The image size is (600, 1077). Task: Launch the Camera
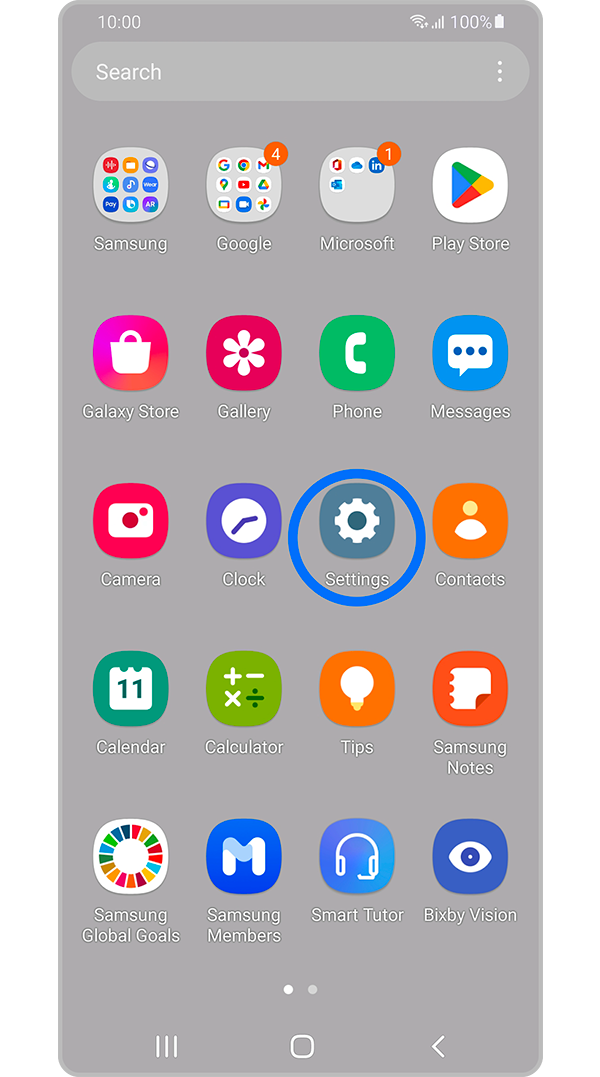click(x=130, y=522)
